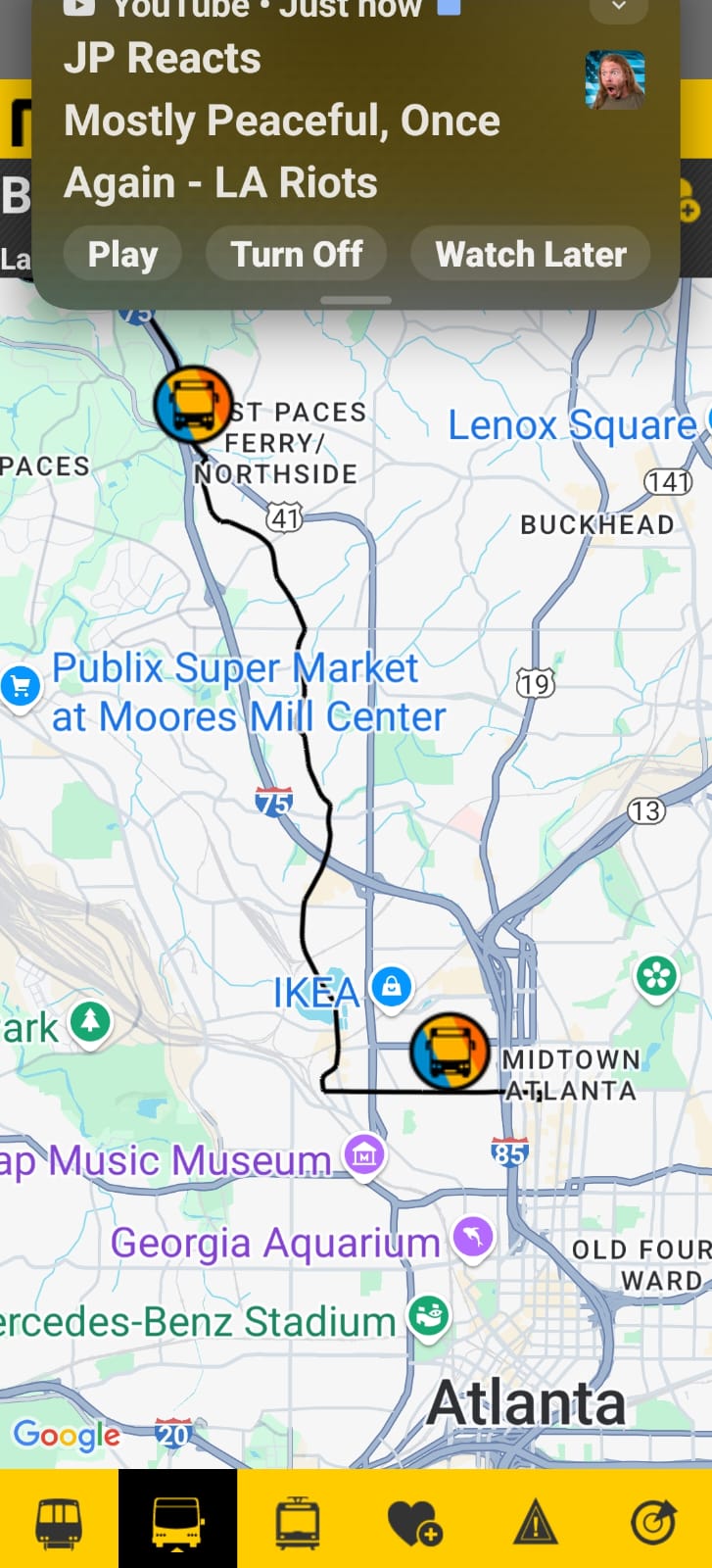This screenshot has height=1568, width=712.
Task: Tap Play on the YouTube notification
Action: point(122,255)
